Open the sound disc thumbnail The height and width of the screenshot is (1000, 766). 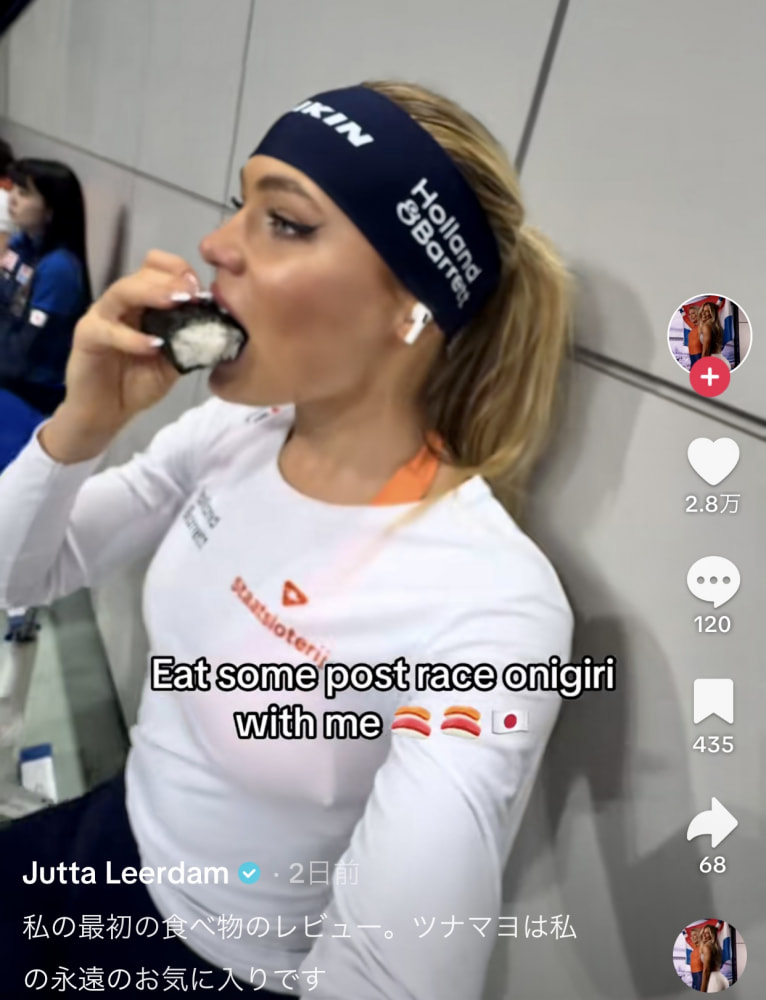pos(709,956)
